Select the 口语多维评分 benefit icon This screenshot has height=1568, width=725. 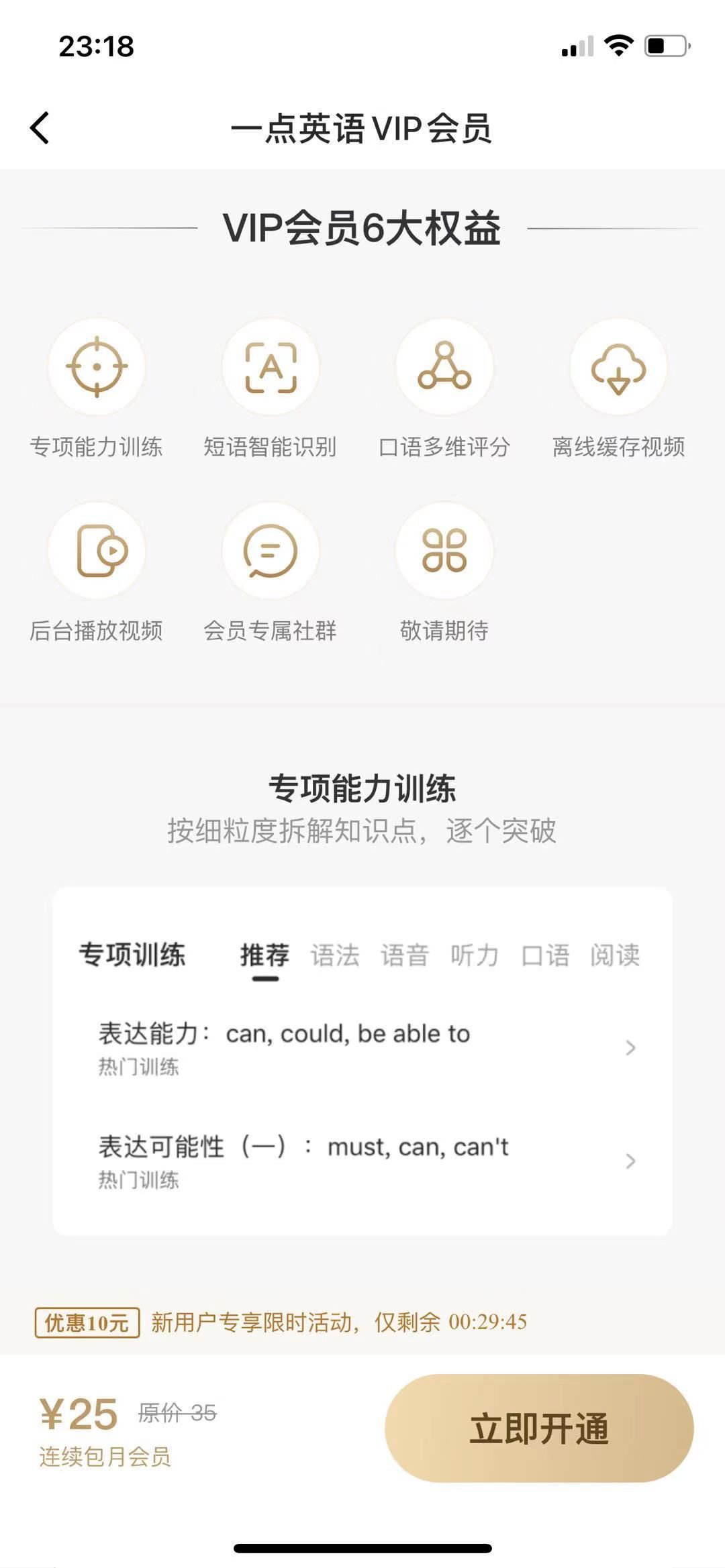(444, 367)
